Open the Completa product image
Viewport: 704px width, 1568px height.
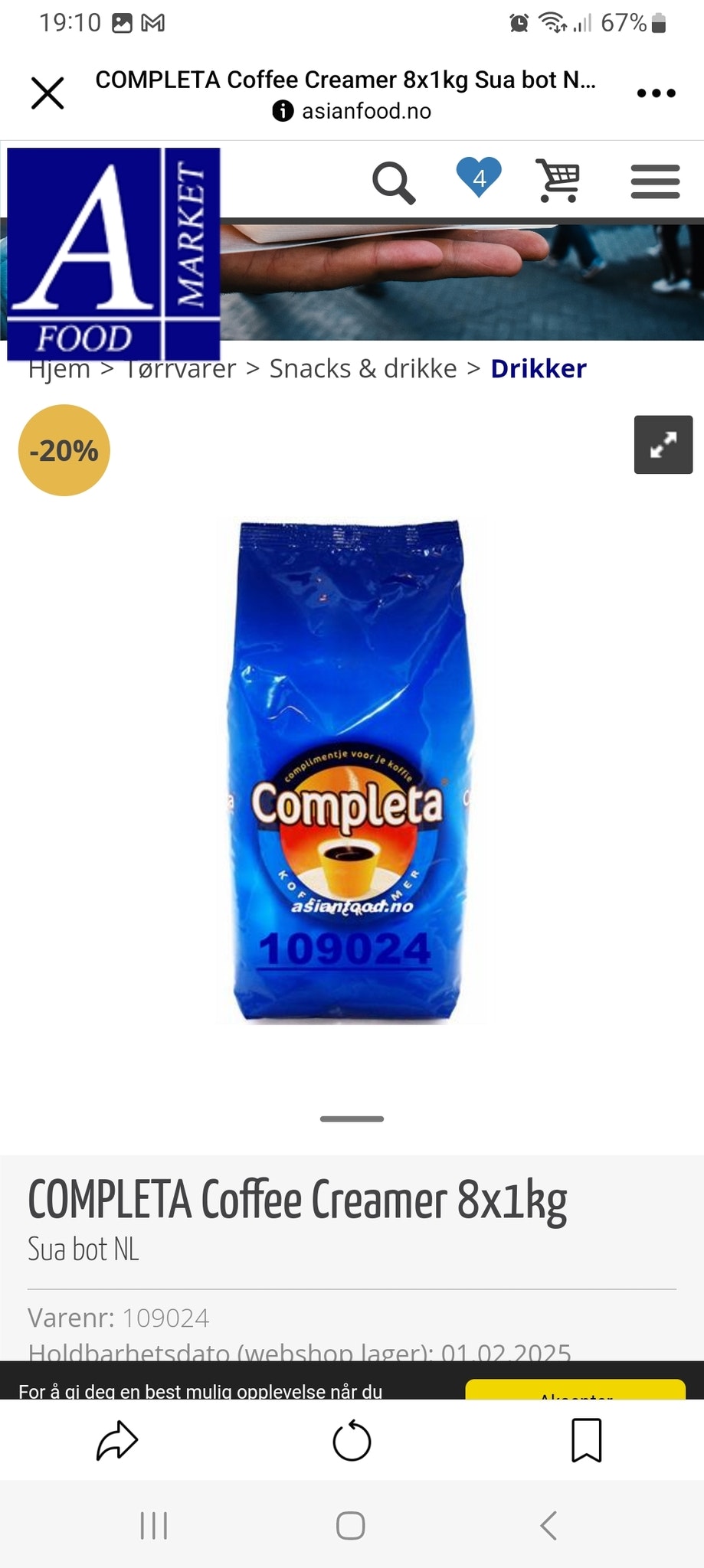pos(351,771)
